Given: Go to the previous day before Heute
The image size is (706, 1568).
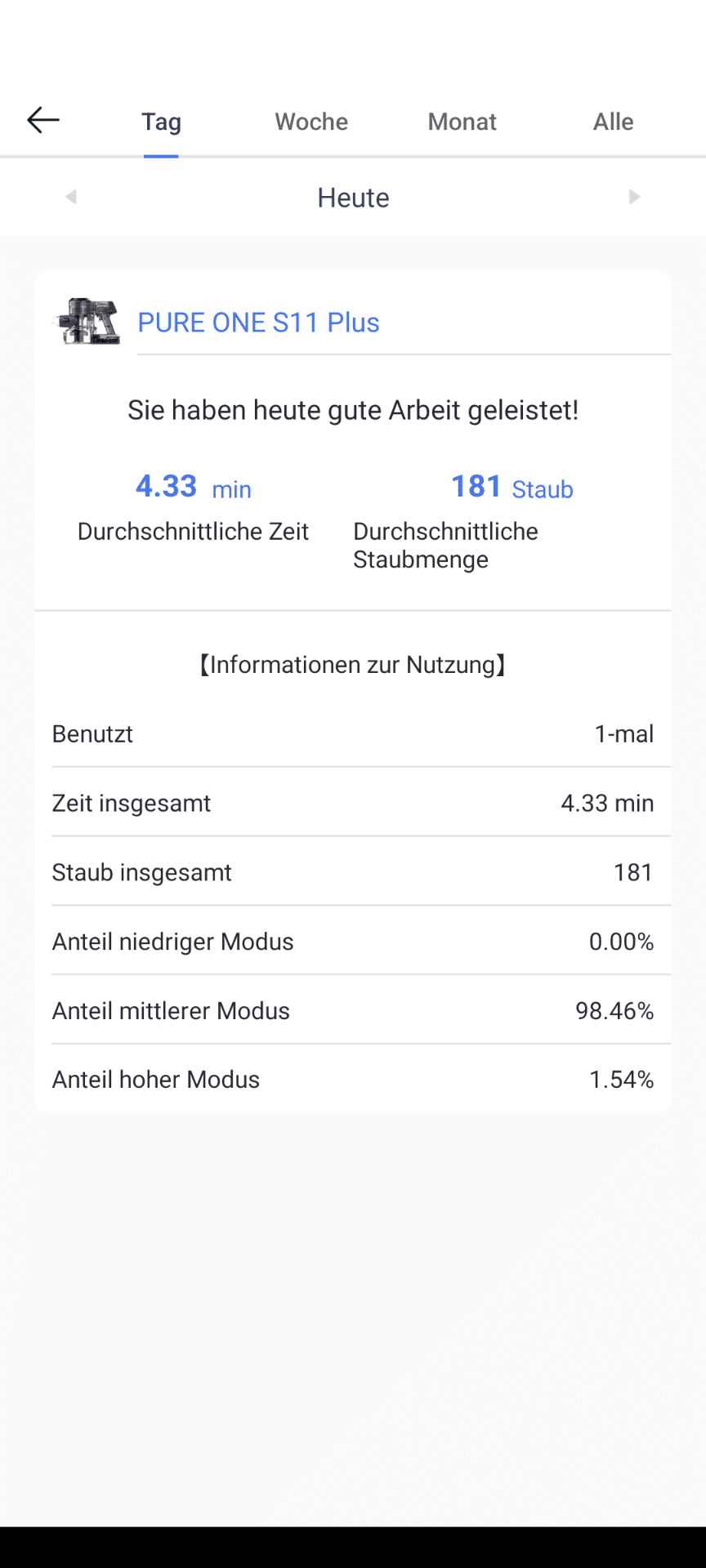Looking at the screenshot, I should pyautogui.click(x=71, y=197).
